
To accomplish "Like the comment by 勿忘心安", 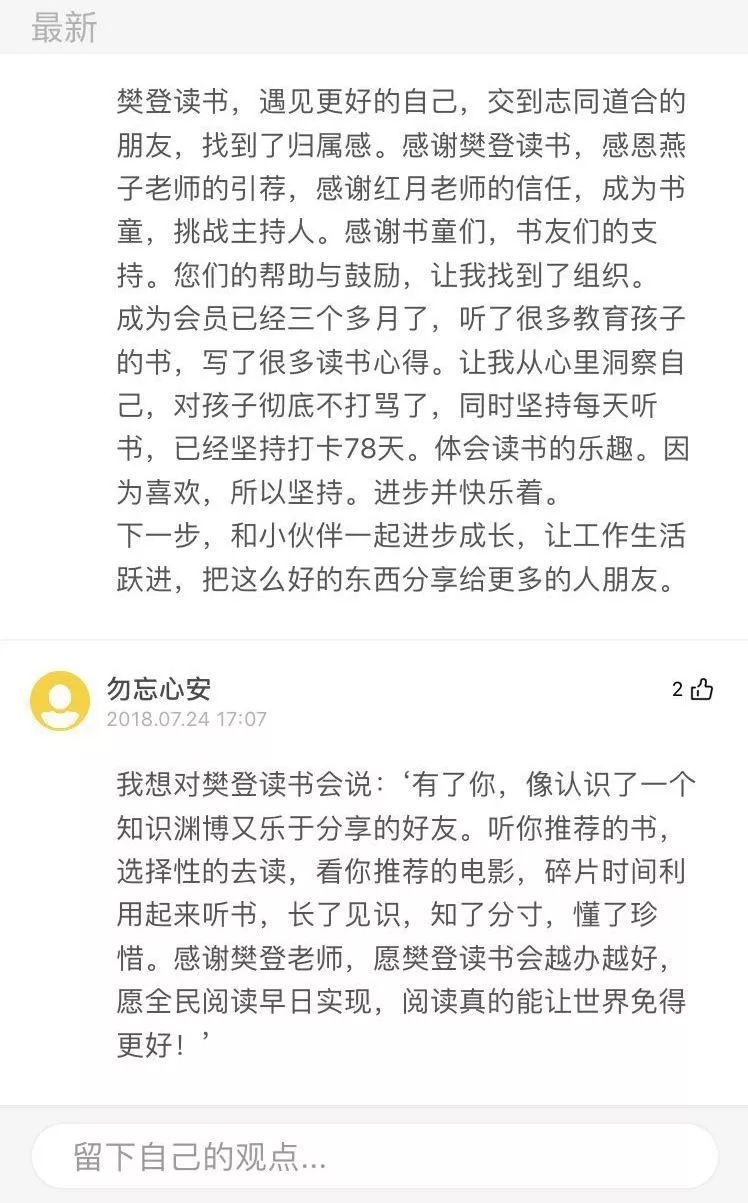I will coord(702,690).
